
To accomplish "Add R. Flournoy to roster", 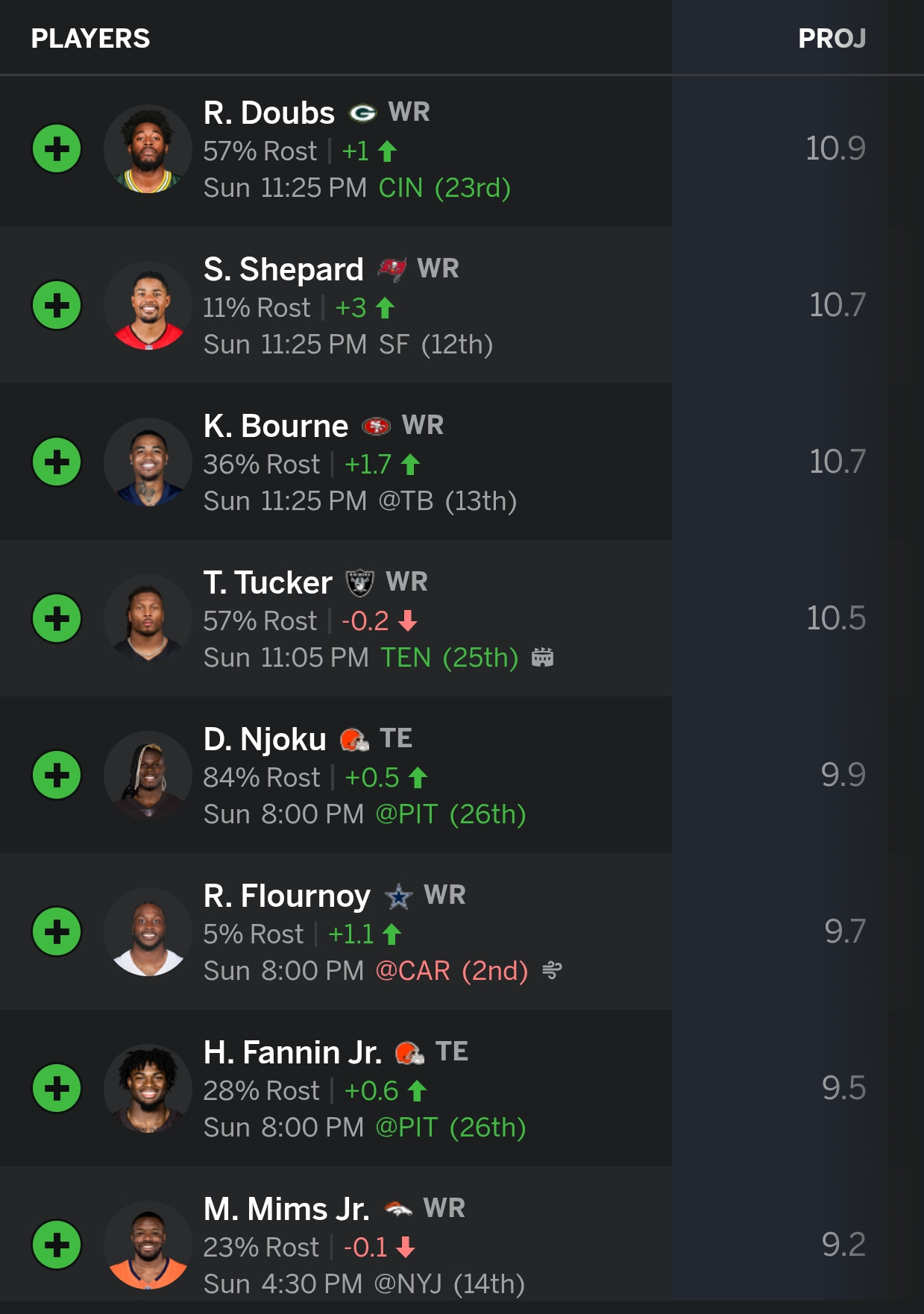I will [57, 932].
